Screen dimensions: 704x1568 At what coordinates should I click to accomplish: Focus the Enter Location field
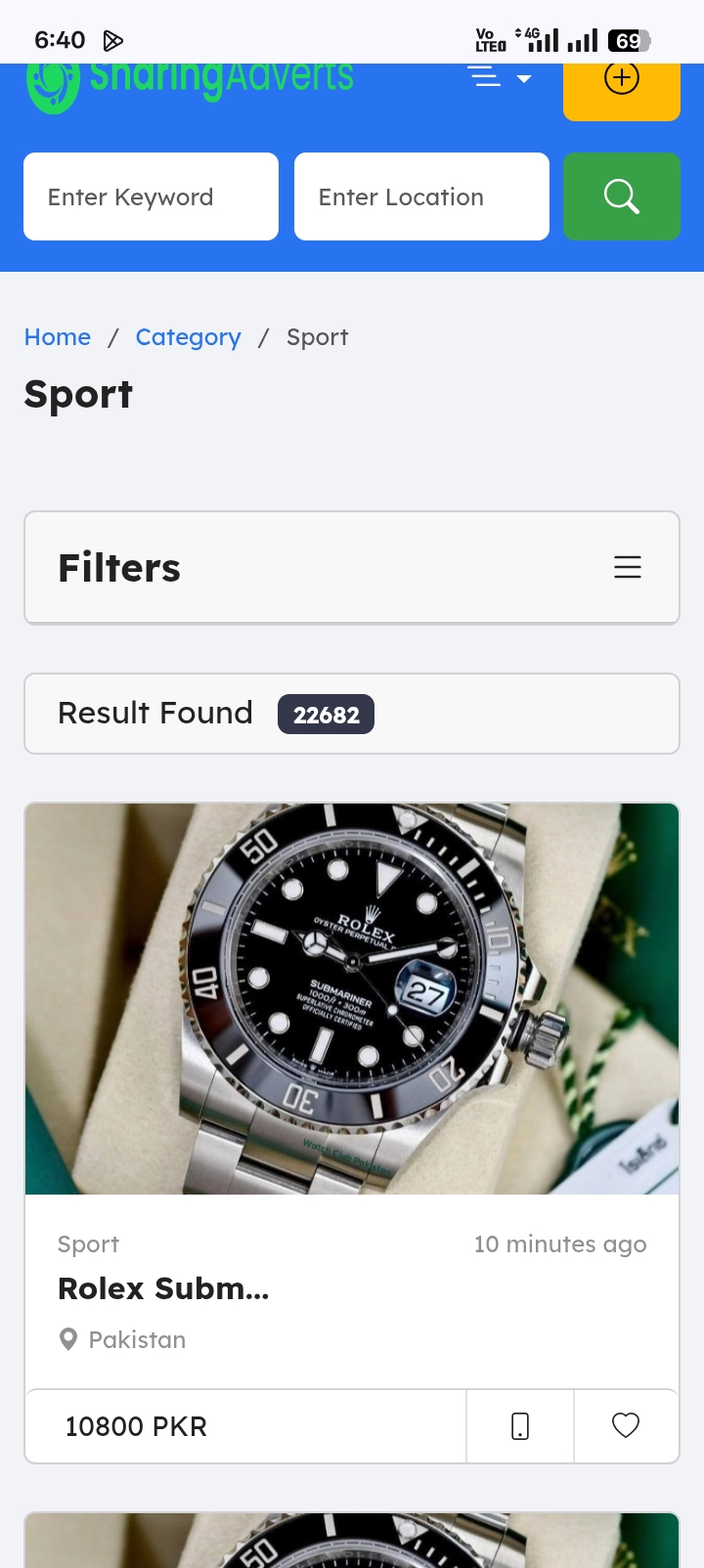421,196
